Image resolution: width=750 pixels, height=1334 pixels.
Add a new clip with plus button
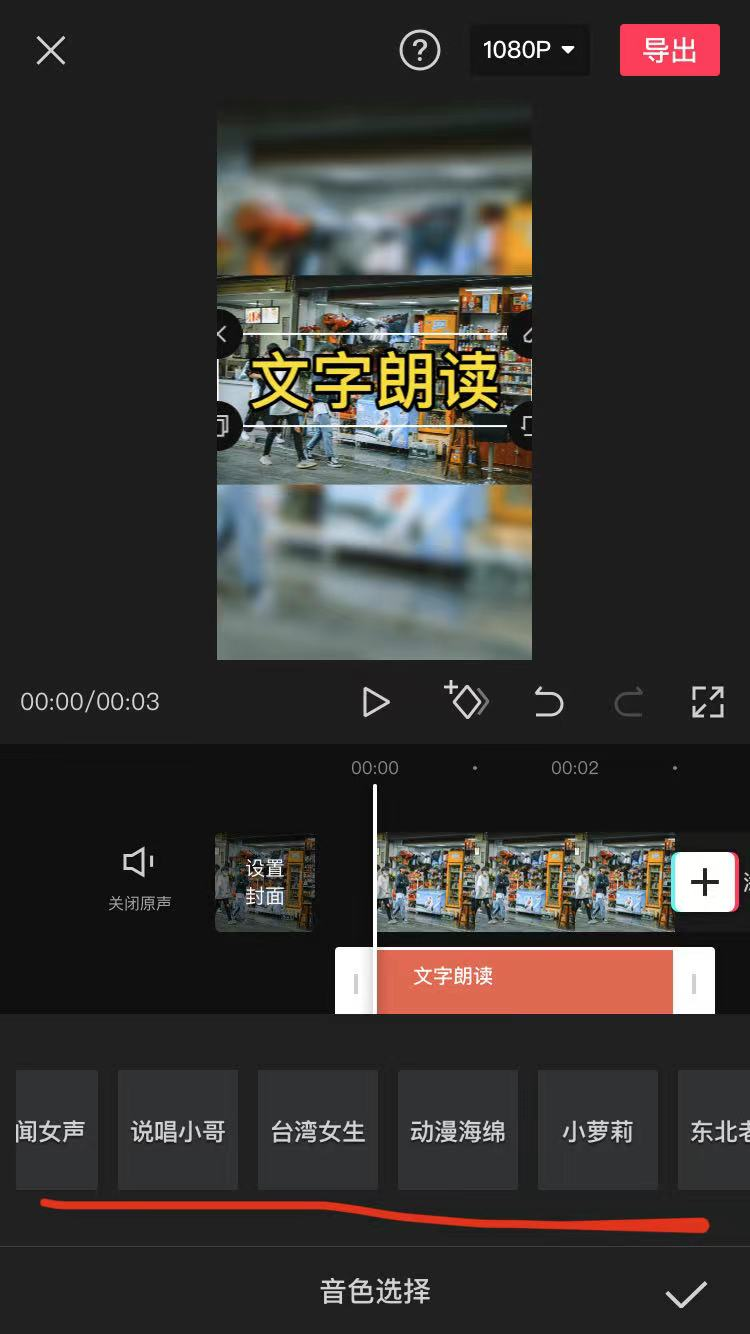(705, 882)
